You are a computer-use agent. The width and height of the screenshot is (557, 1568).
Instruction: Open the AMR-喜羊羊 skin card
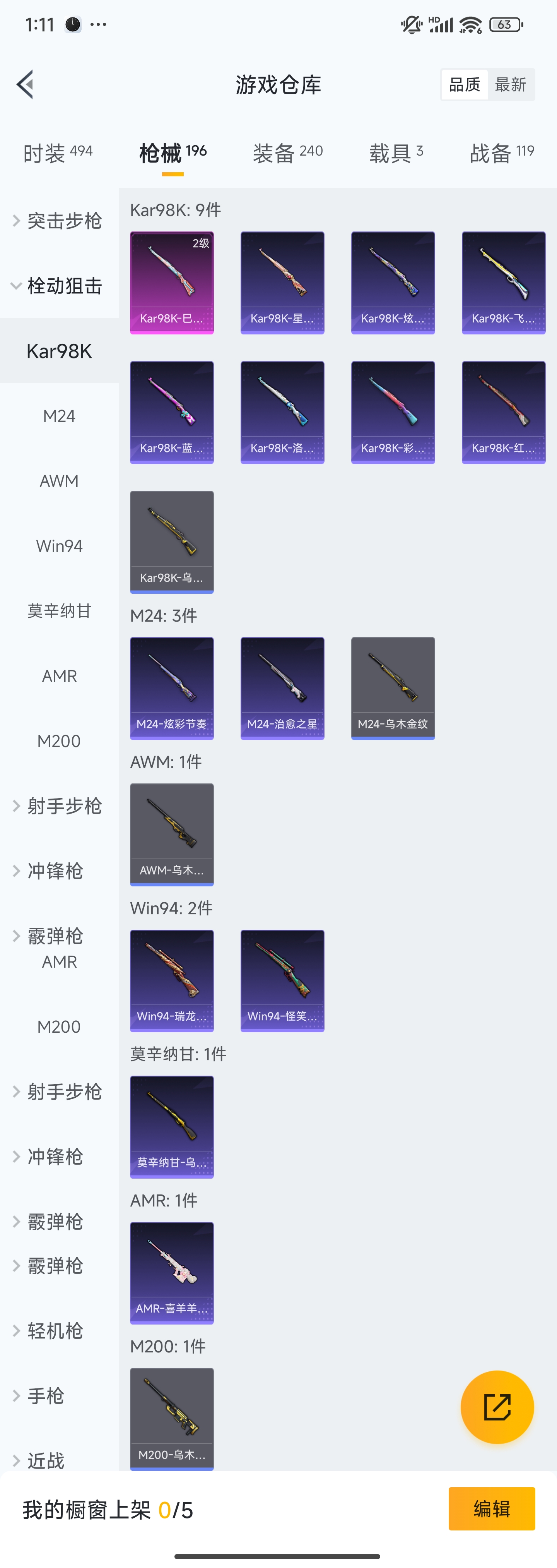171,1273
